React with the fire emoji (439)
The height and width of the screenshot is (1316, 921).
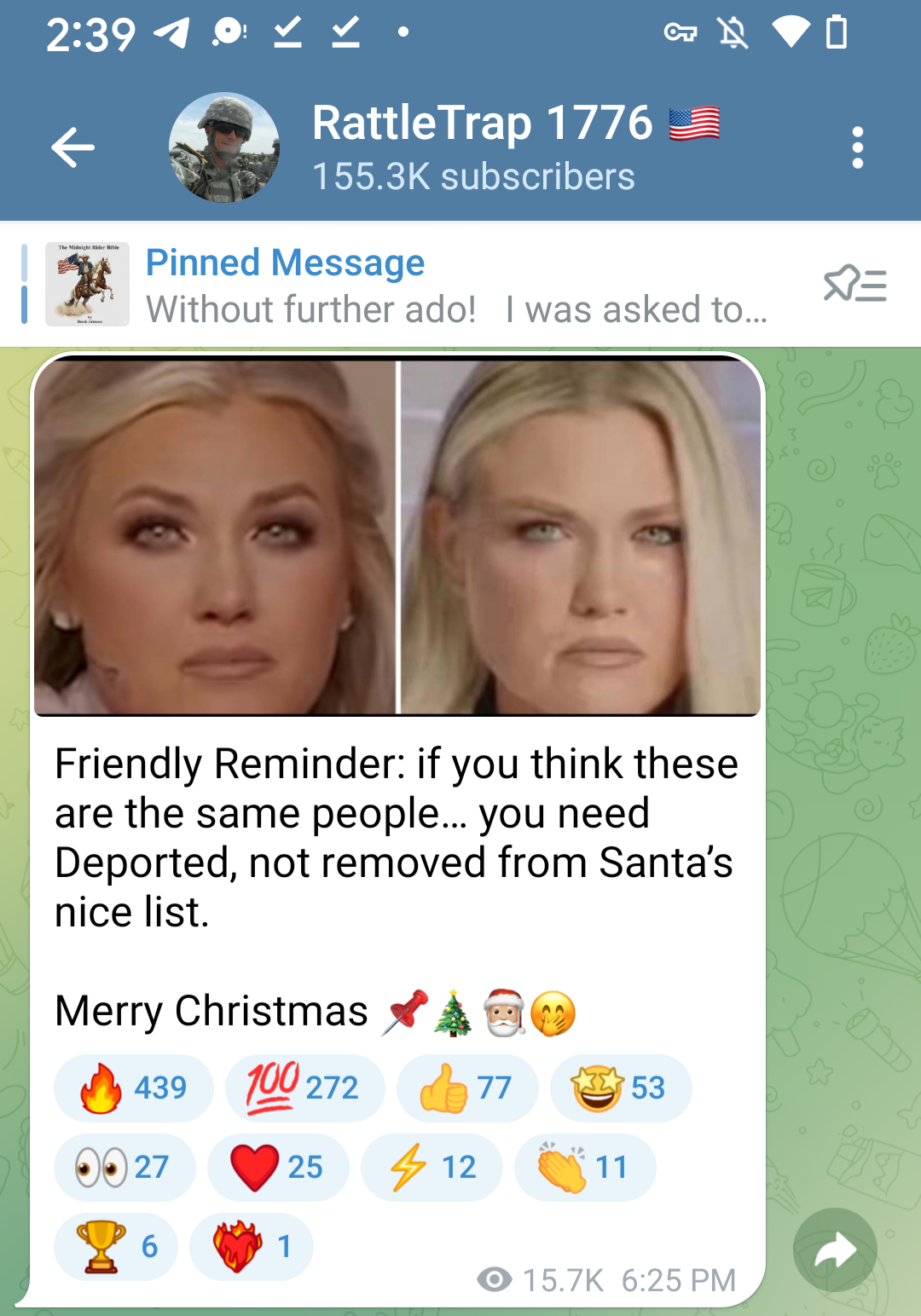pos(133,1088)
